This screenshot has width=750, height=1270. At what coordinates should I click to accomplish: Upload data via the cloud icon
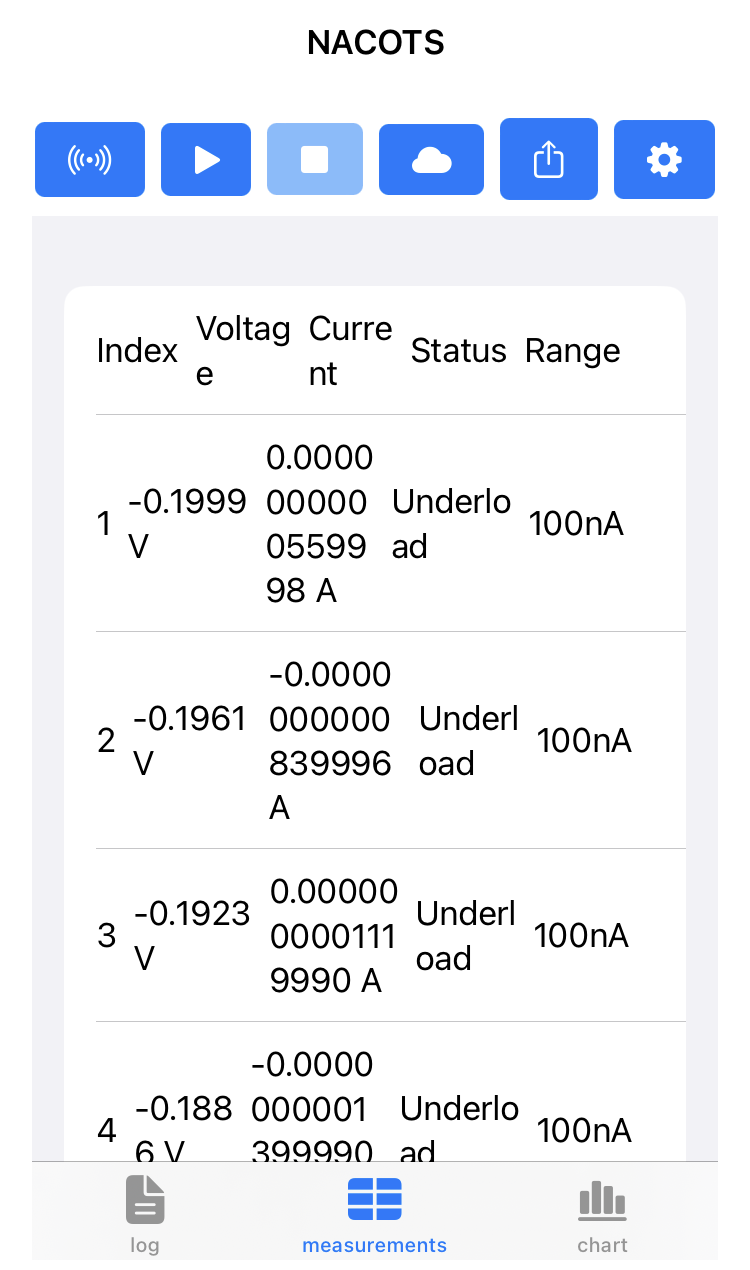point(431,159)
